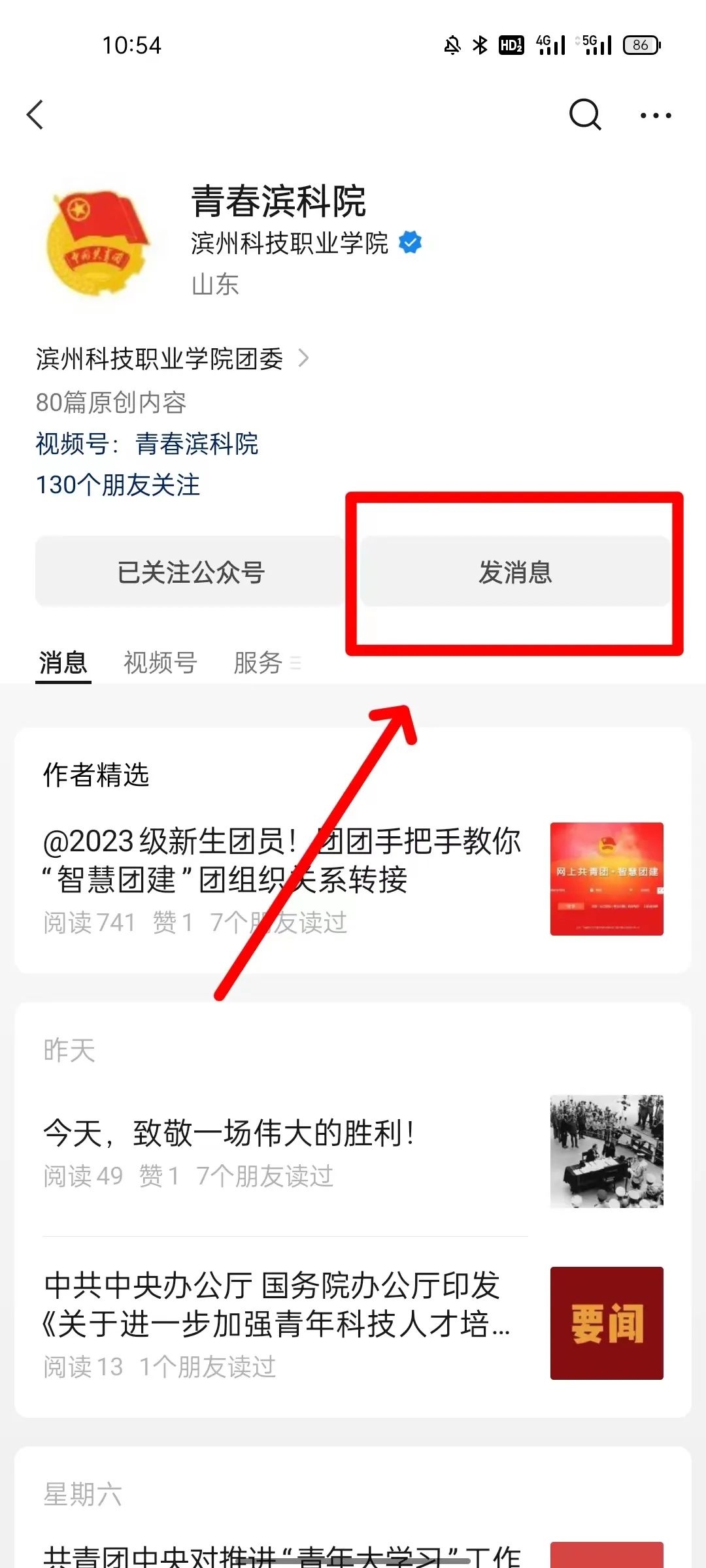Viewport: 706px width, 1568px height.
Task: Open the 青年大学习 article under 星期六
Action: (x=281, y=1554)
